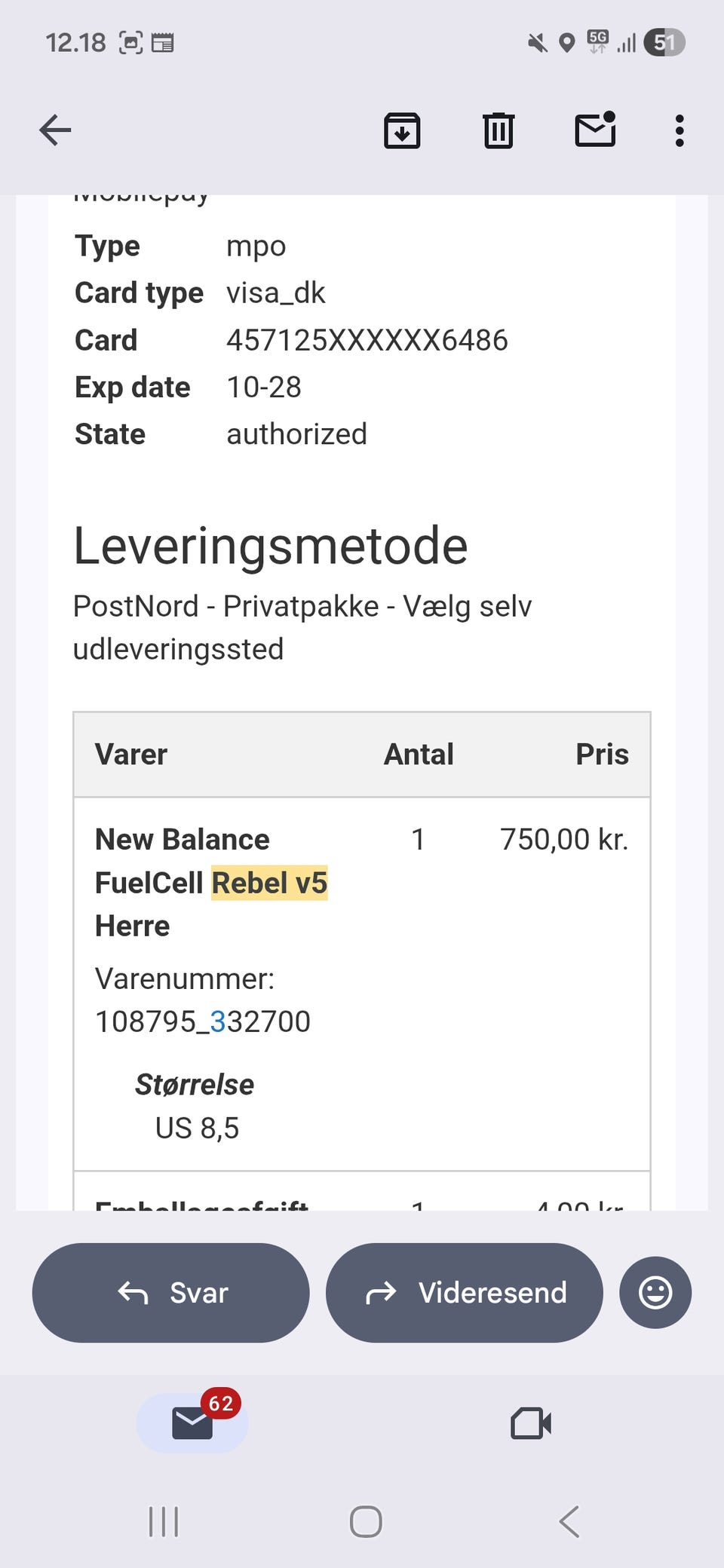This screenshot has width=724, height=1568.
Task: Tap Videresend to forward the email
Action: pos(463,1292)
